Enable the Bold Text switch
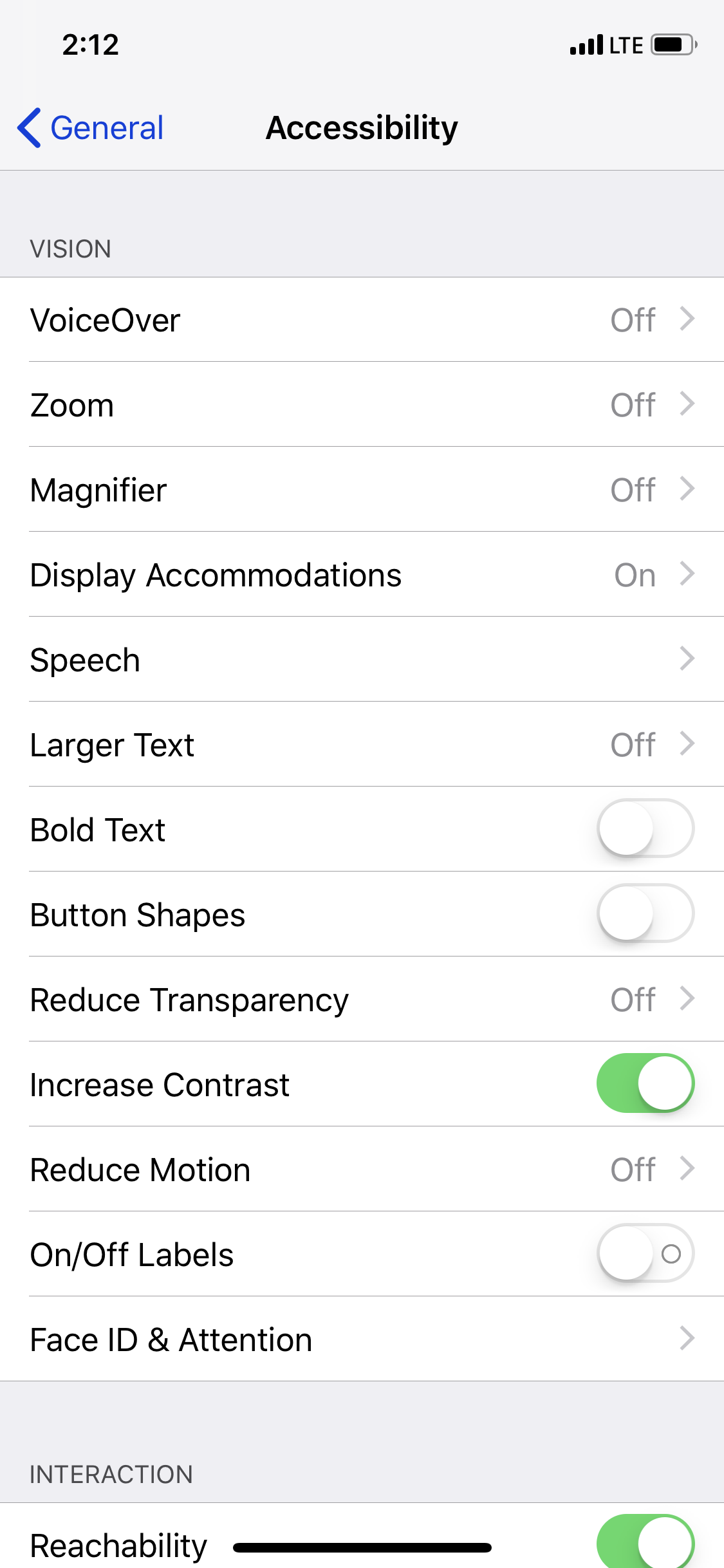The width and height of the screenshot is (724, 1568). tap(645, 828)
